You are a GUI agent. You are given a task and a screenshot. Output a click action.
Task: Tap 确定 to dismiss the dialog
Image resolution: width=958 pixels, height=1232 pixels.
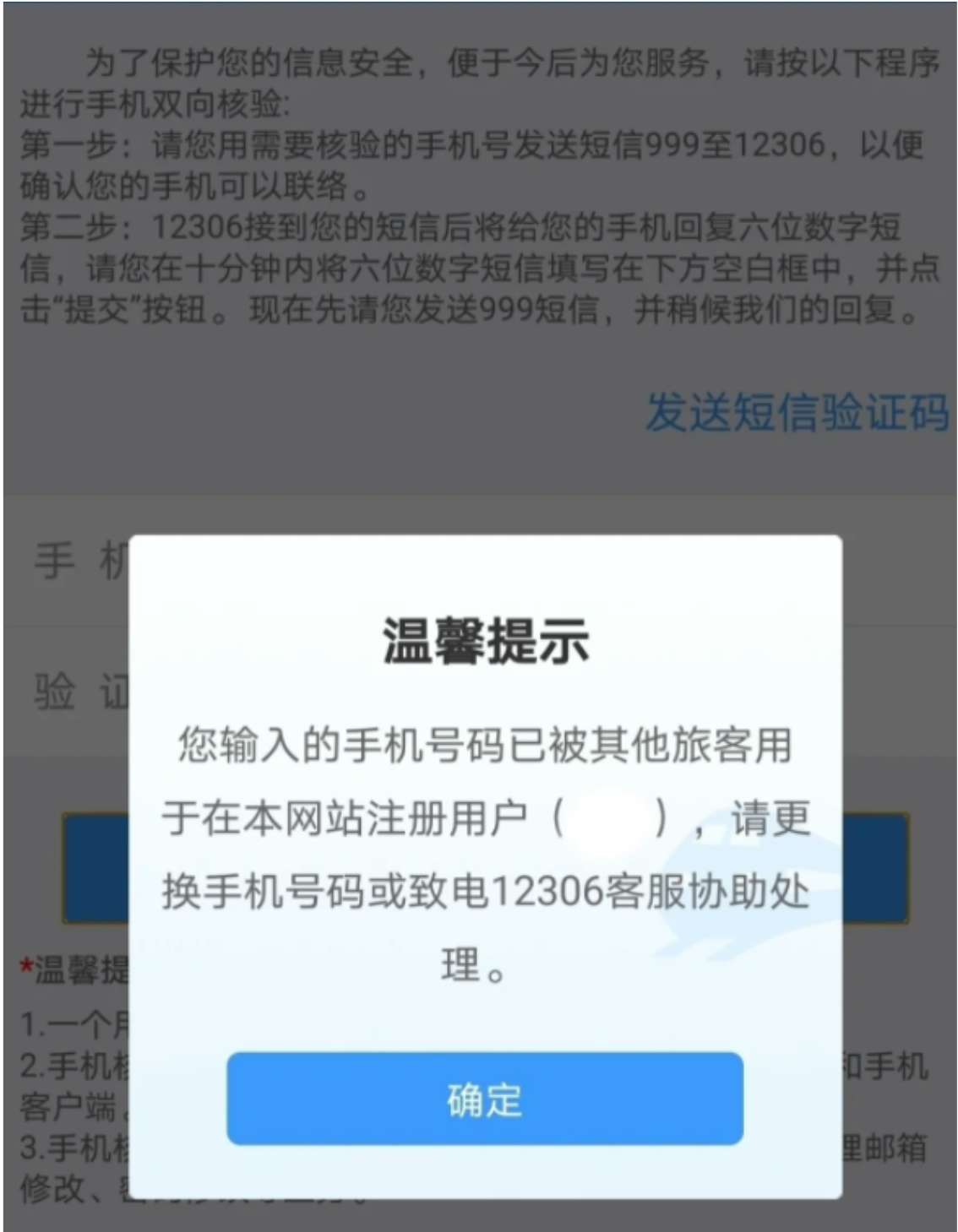click(x=484, y=1099)
